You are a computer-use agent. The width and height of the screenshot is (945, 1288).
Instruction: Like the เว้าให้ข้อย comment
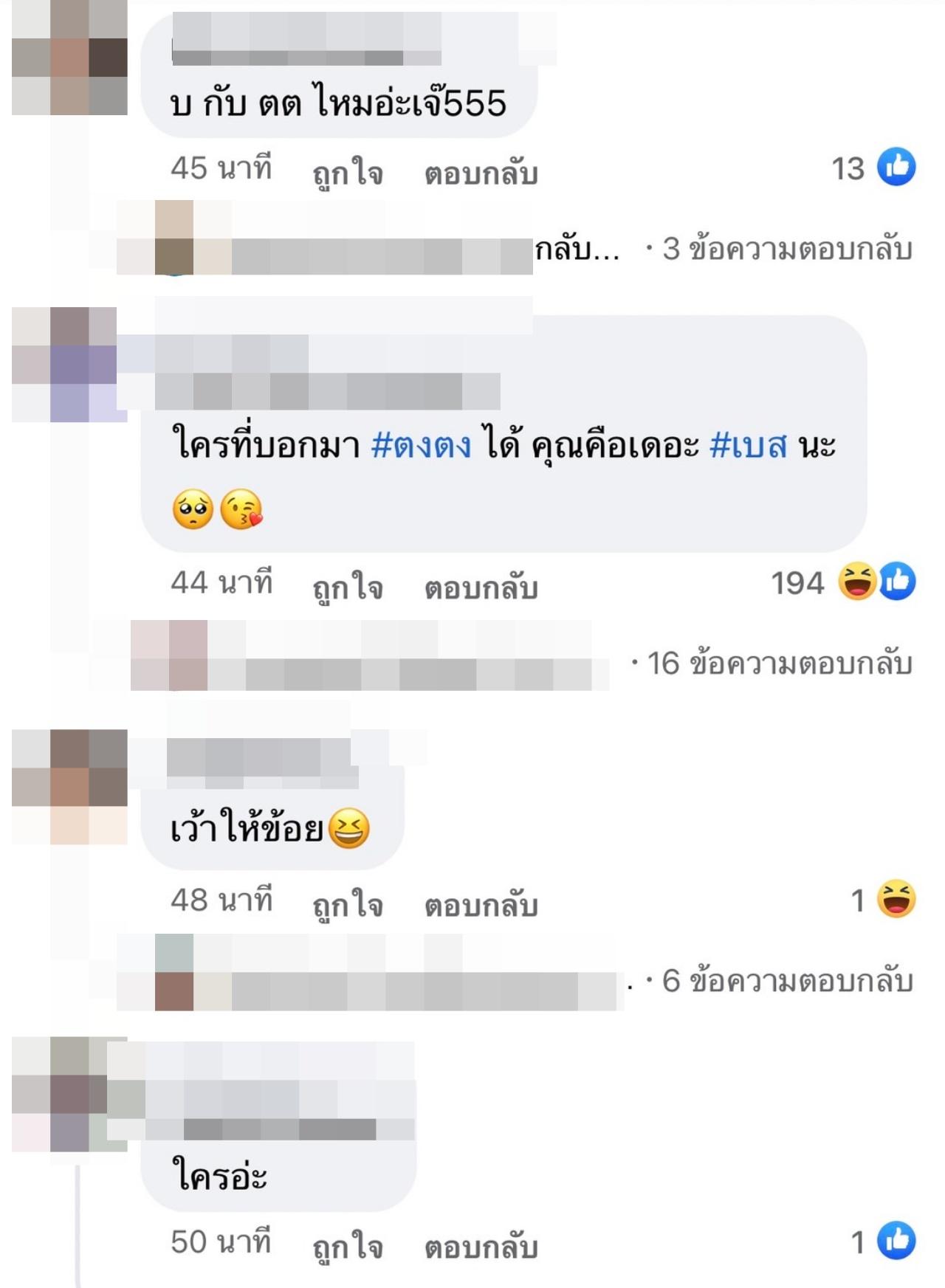tap(347, 906)
